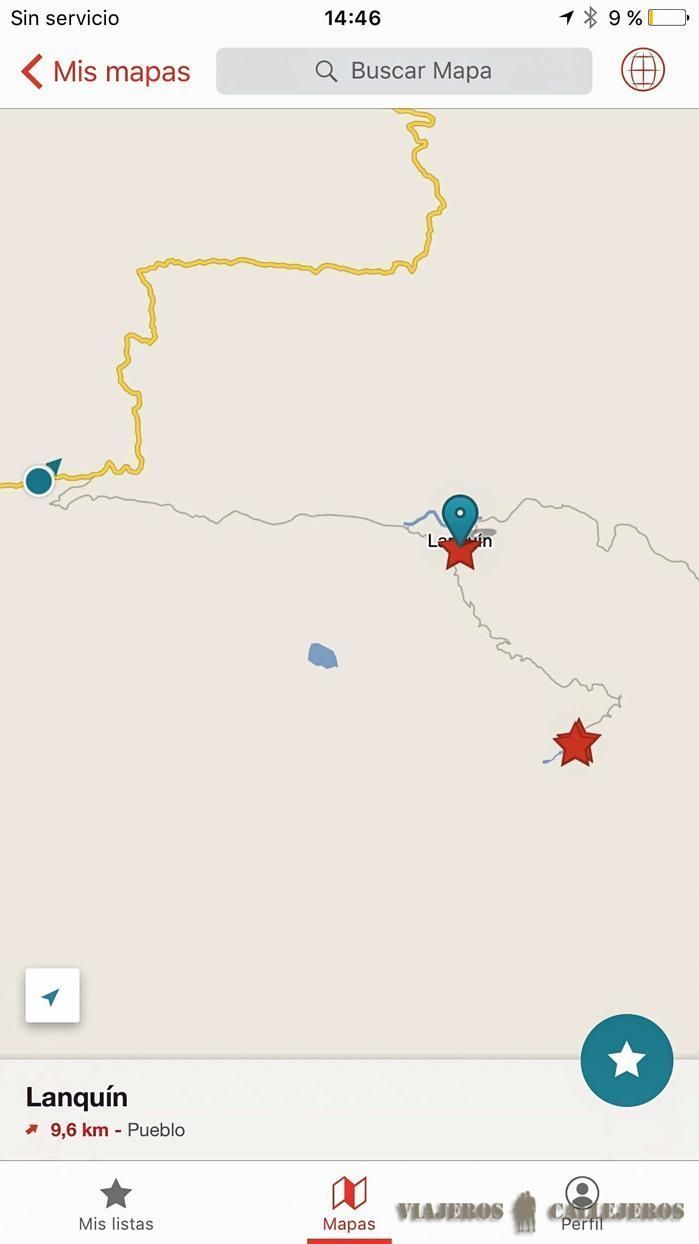699x1244 pixels.
Task: Open the globe icon in the top bar
Action: (x=642, y=70)
